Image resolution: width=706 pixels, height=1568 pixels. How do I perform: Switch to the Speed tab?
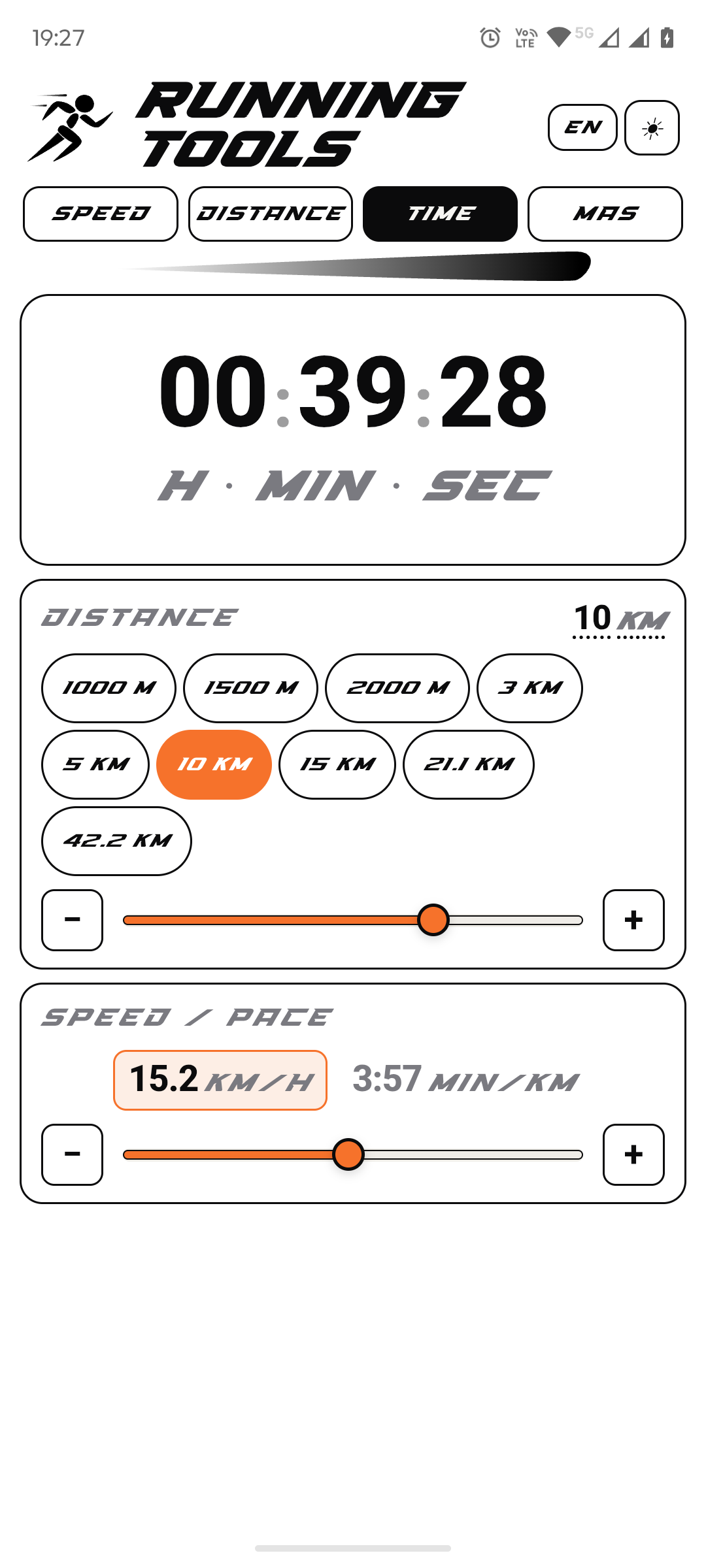[x=101, y=214]
